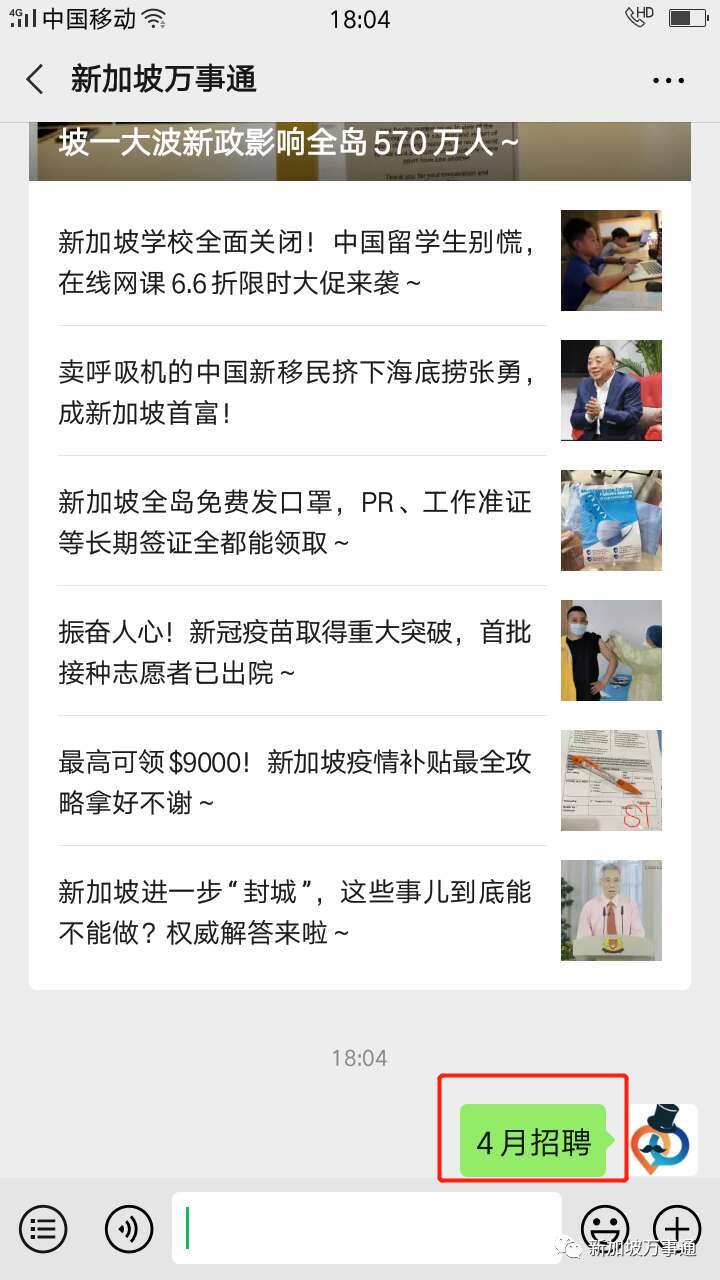The width and height of the screenshot is (720, 1280).
Task: Open the three-dot more options menu
Action: click(x=668, y=80)
